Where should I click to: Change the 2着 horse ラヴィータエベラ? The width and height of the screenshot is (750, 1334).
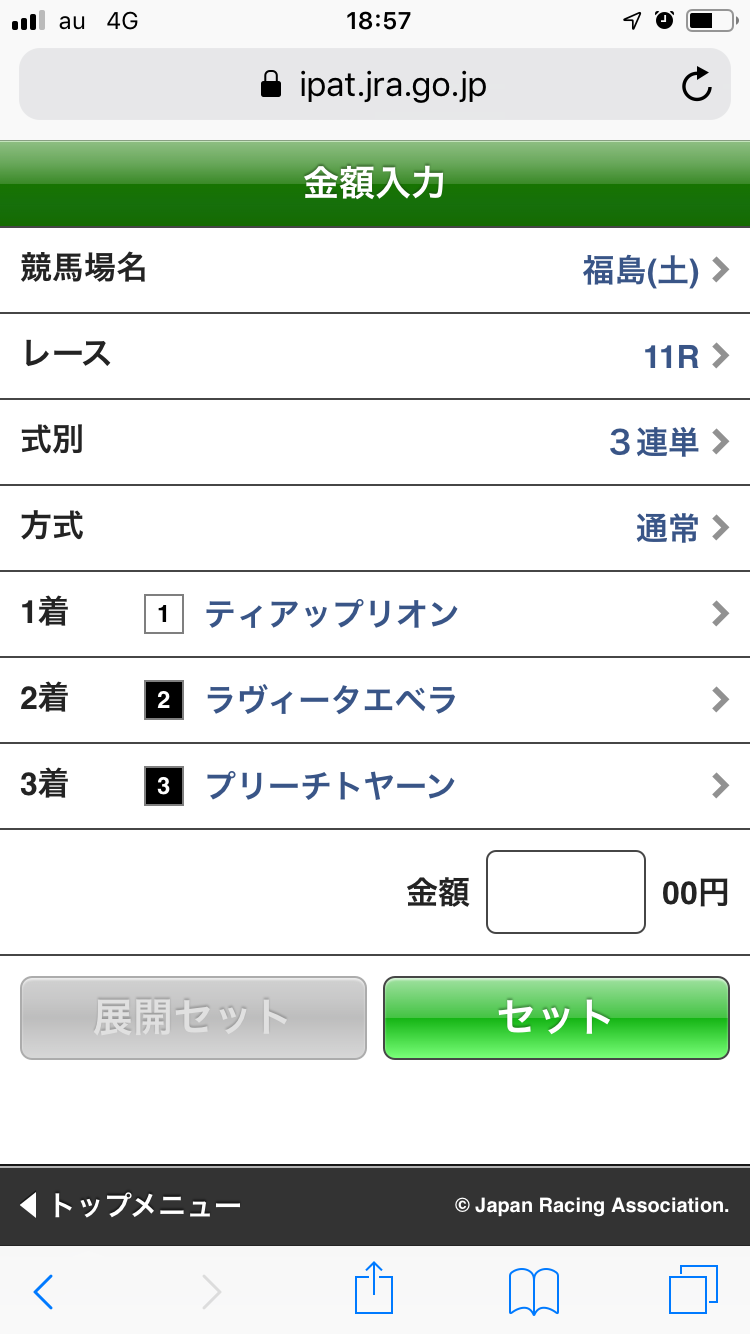click(x=375, y=700)
